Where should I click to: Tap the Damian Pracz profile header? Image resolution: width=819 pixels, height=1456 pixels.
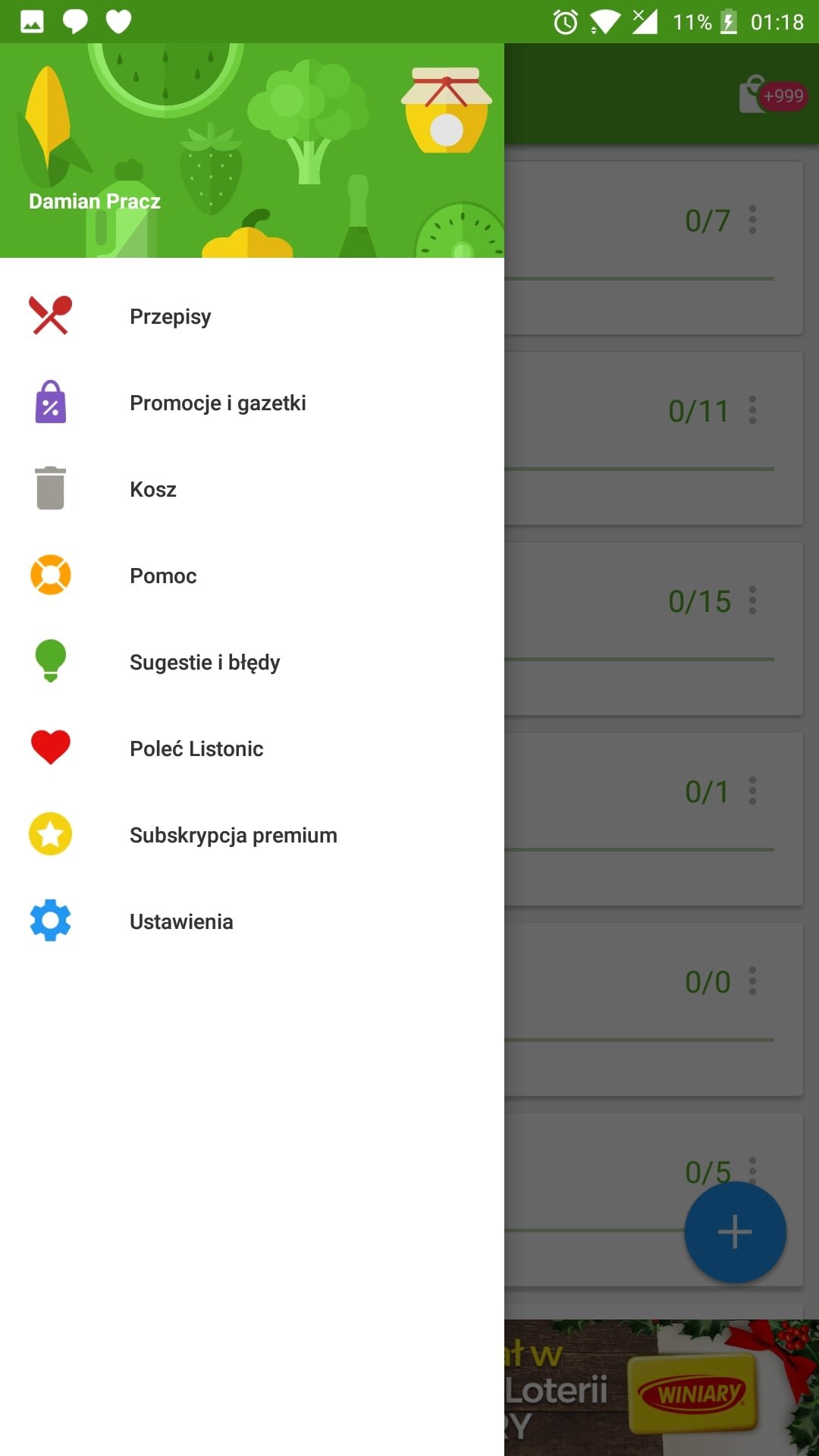click(252, 150)
